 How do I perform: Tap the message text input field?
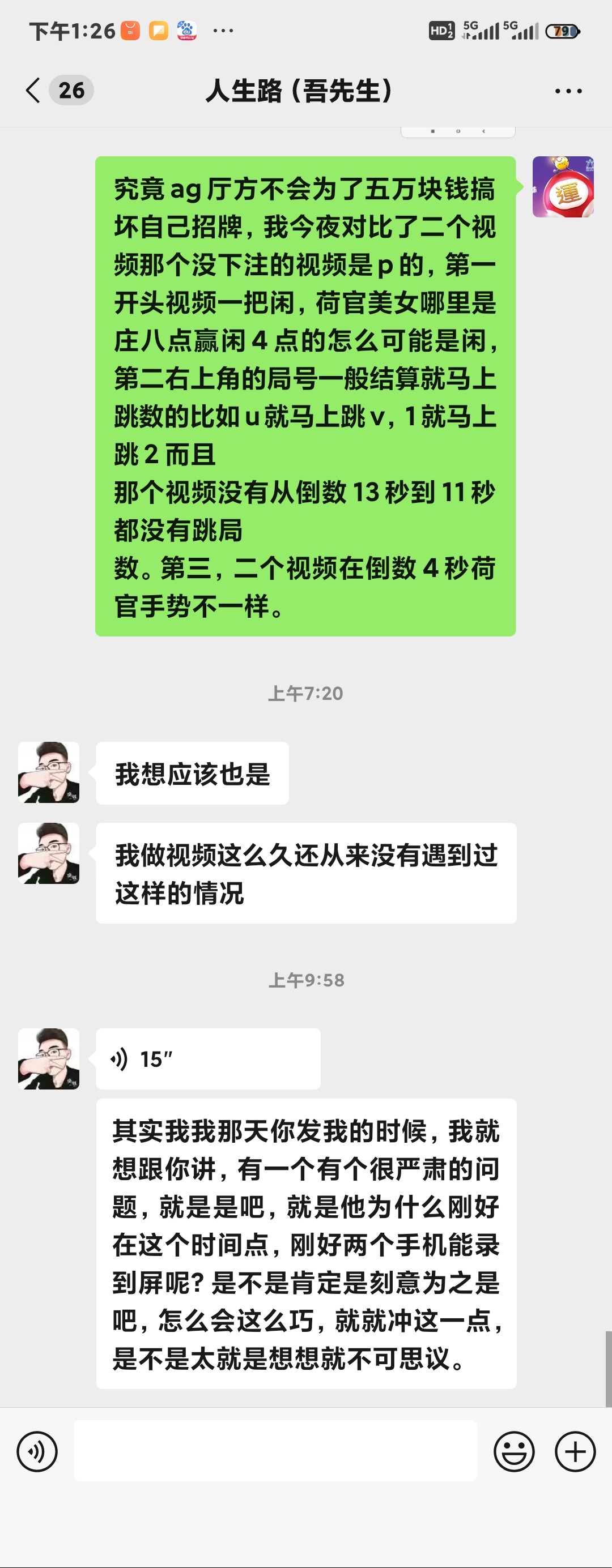pyautogui.click(x=275, y=1451)
